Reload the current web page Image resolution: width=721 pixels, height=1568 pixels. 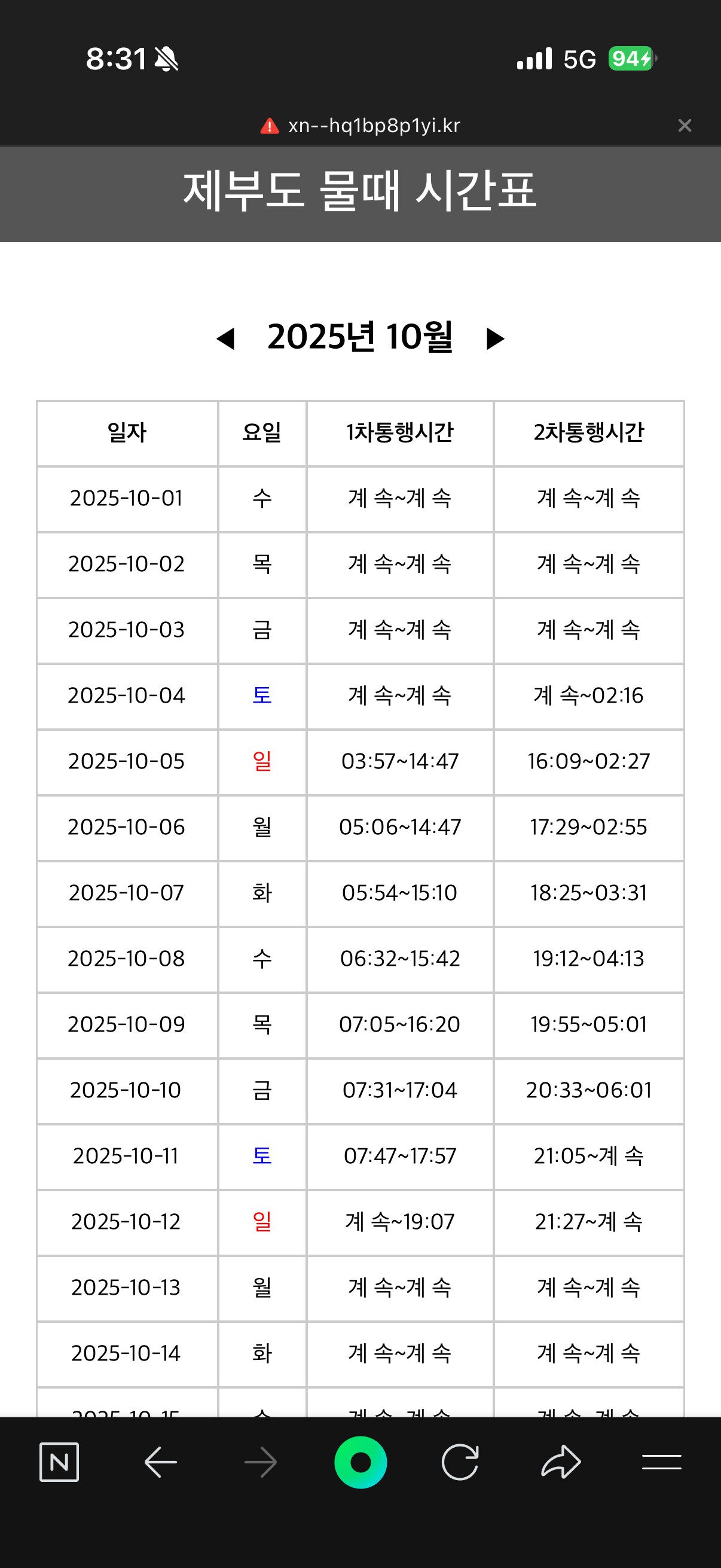(460, 1462)
